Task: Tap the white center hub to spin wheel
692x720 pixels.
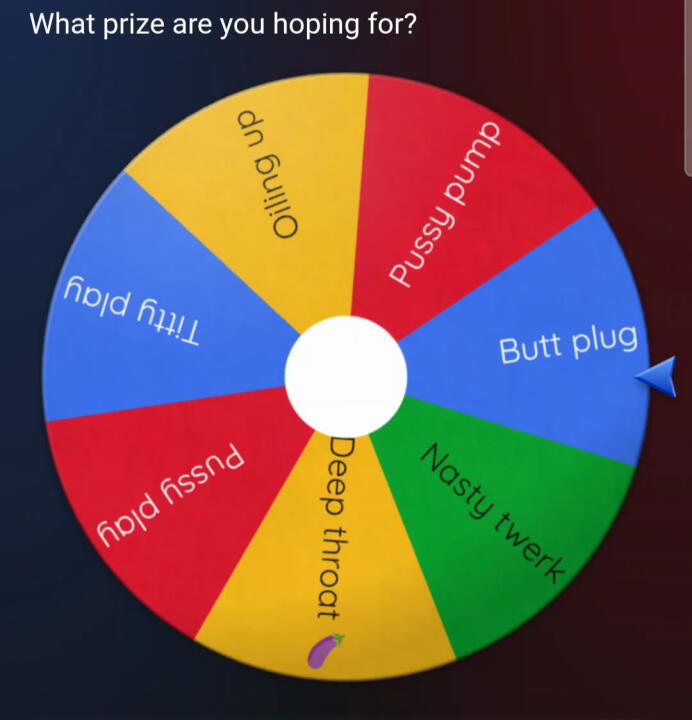Action: pos(345,375)
